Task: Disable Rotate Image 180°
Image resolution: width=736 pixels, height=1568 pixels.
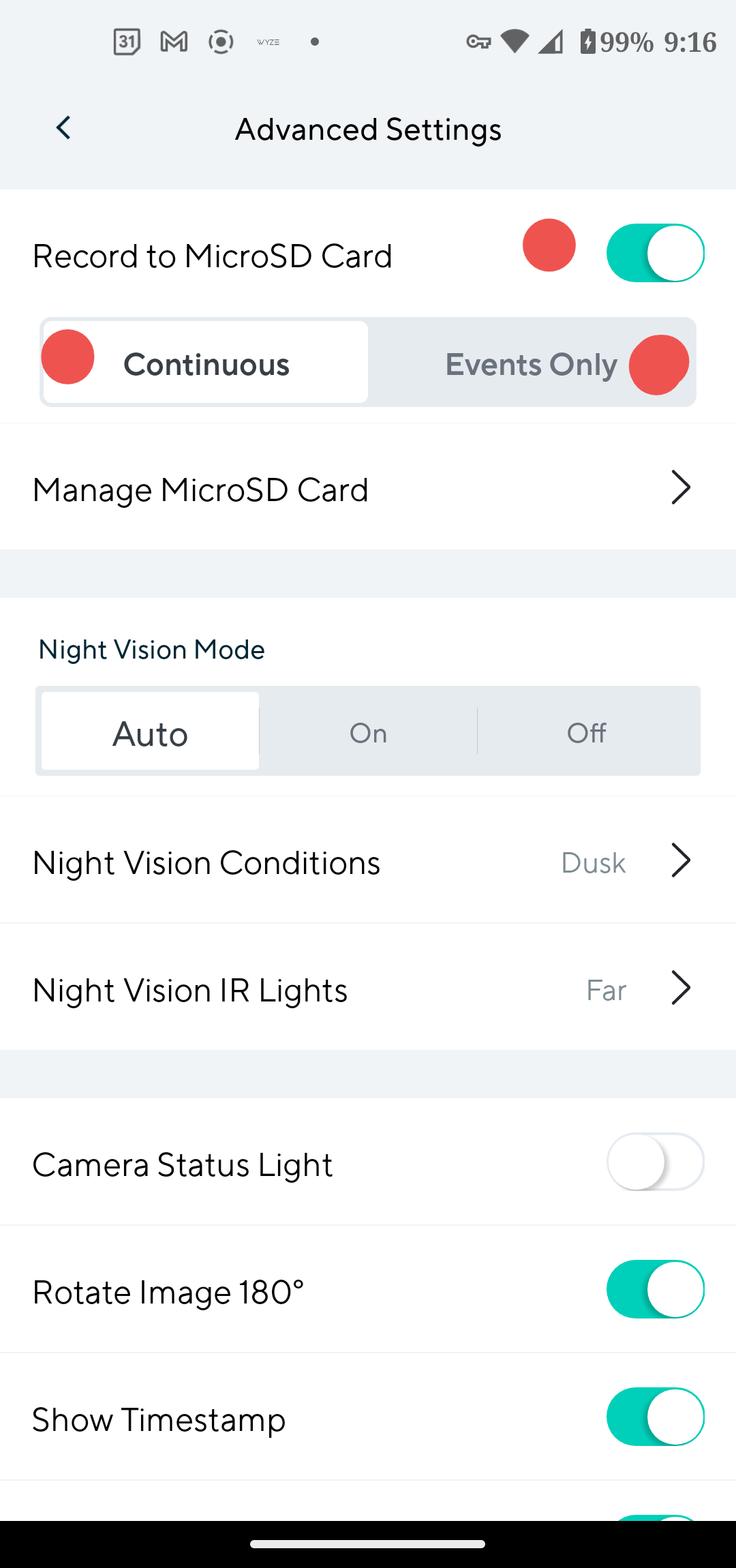Action: point(655,1289)
